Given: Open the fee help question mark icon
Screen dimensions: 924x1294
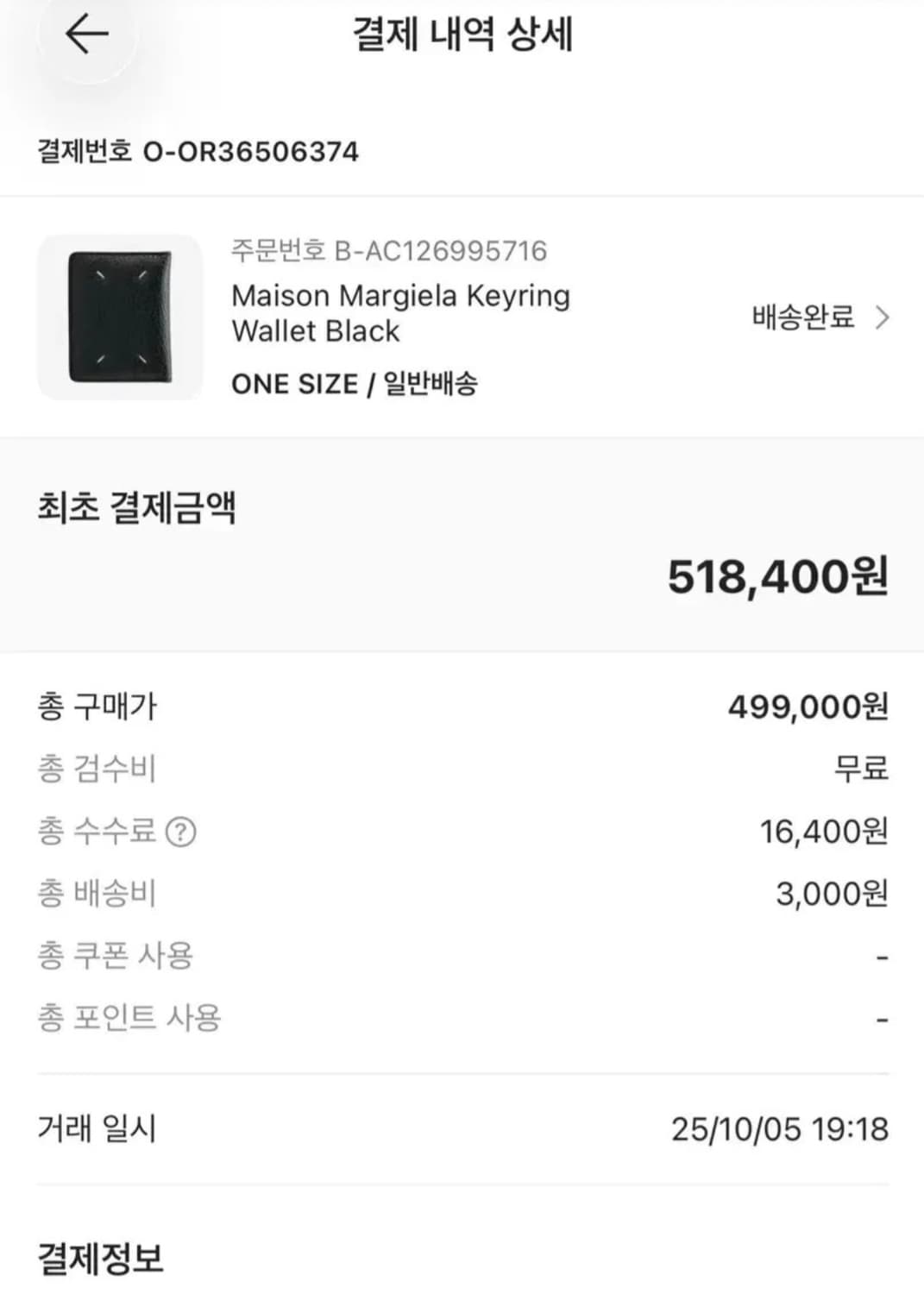Looking at the screenshot, I should point(181,832).
